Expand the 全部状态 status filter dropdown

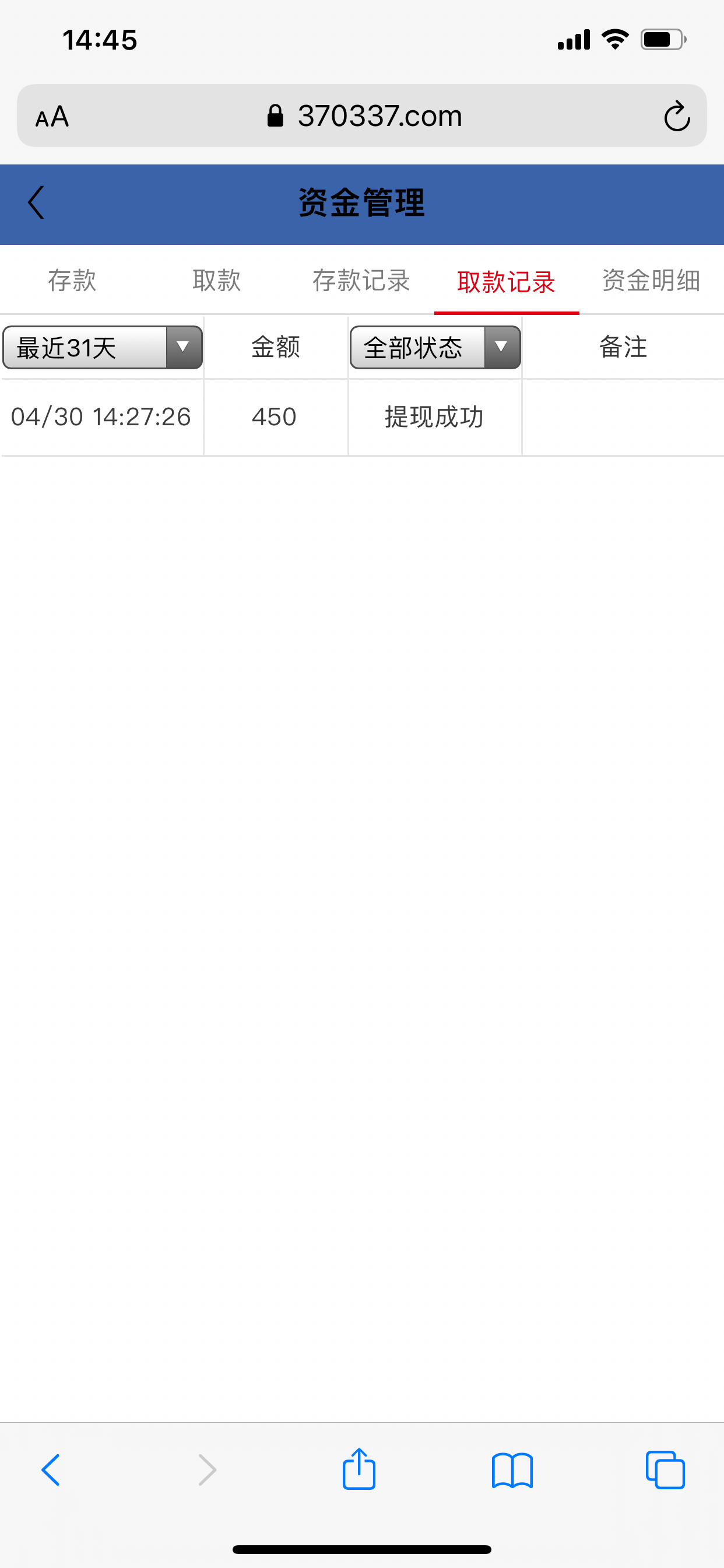(435, 348)
